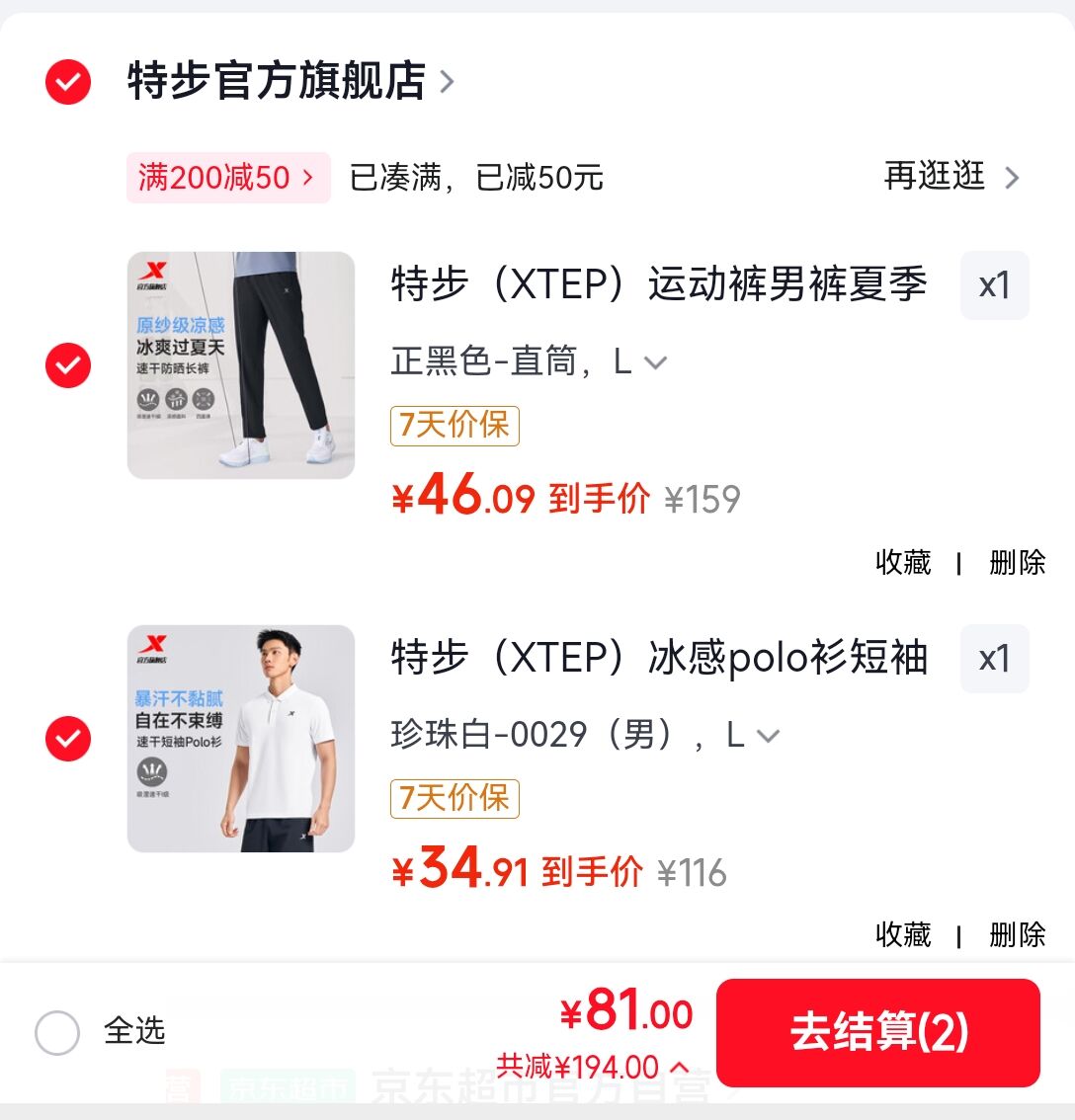This screenshot has height=1120, width=1075.
Task: Proceed to checkout with 去结算(2)
Action: coord(877,1033)
